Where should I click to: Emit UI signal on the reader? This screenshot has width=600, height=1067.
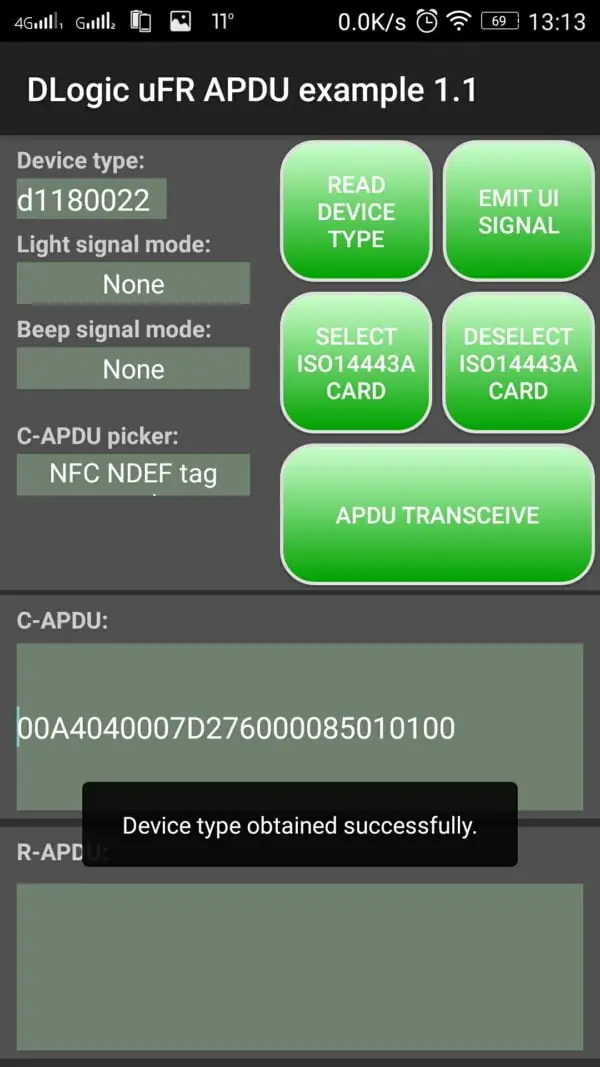(x=518, y=211)
